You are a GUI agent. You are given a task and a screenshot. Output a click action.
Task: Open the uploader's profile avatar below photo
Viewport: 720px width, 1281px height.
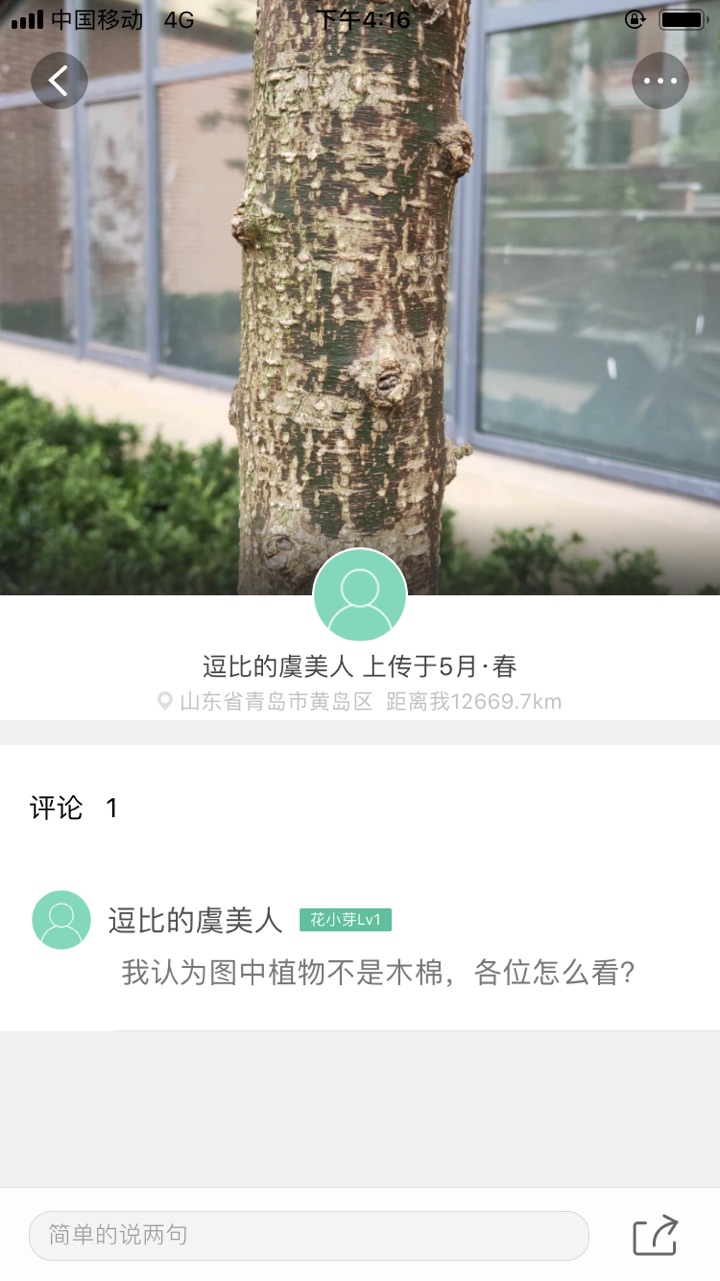pyautogui.click(x=360, y=595)
